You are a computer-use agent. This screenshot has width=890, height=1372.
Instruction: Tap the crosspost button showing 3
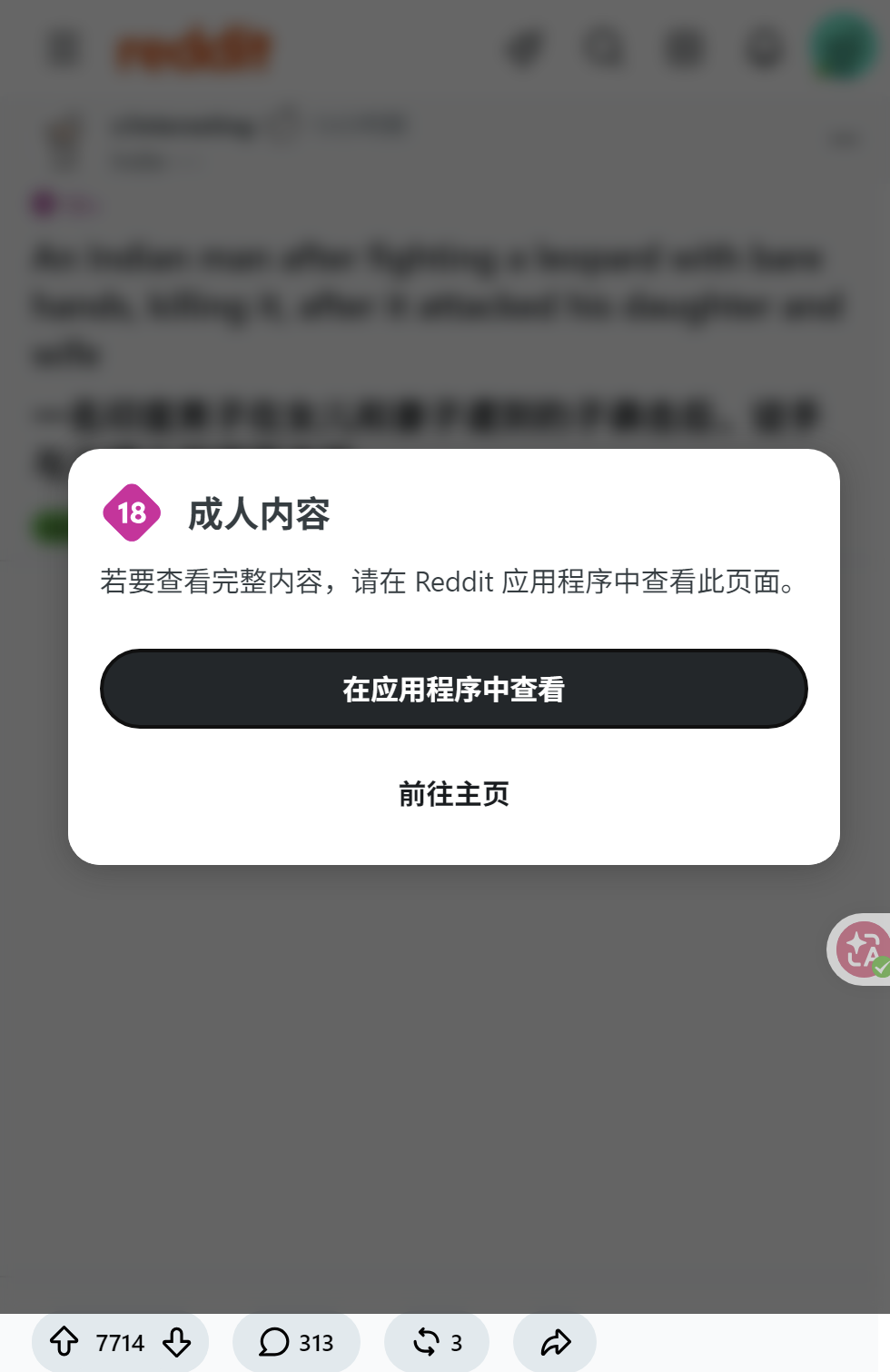(437, 1342)
